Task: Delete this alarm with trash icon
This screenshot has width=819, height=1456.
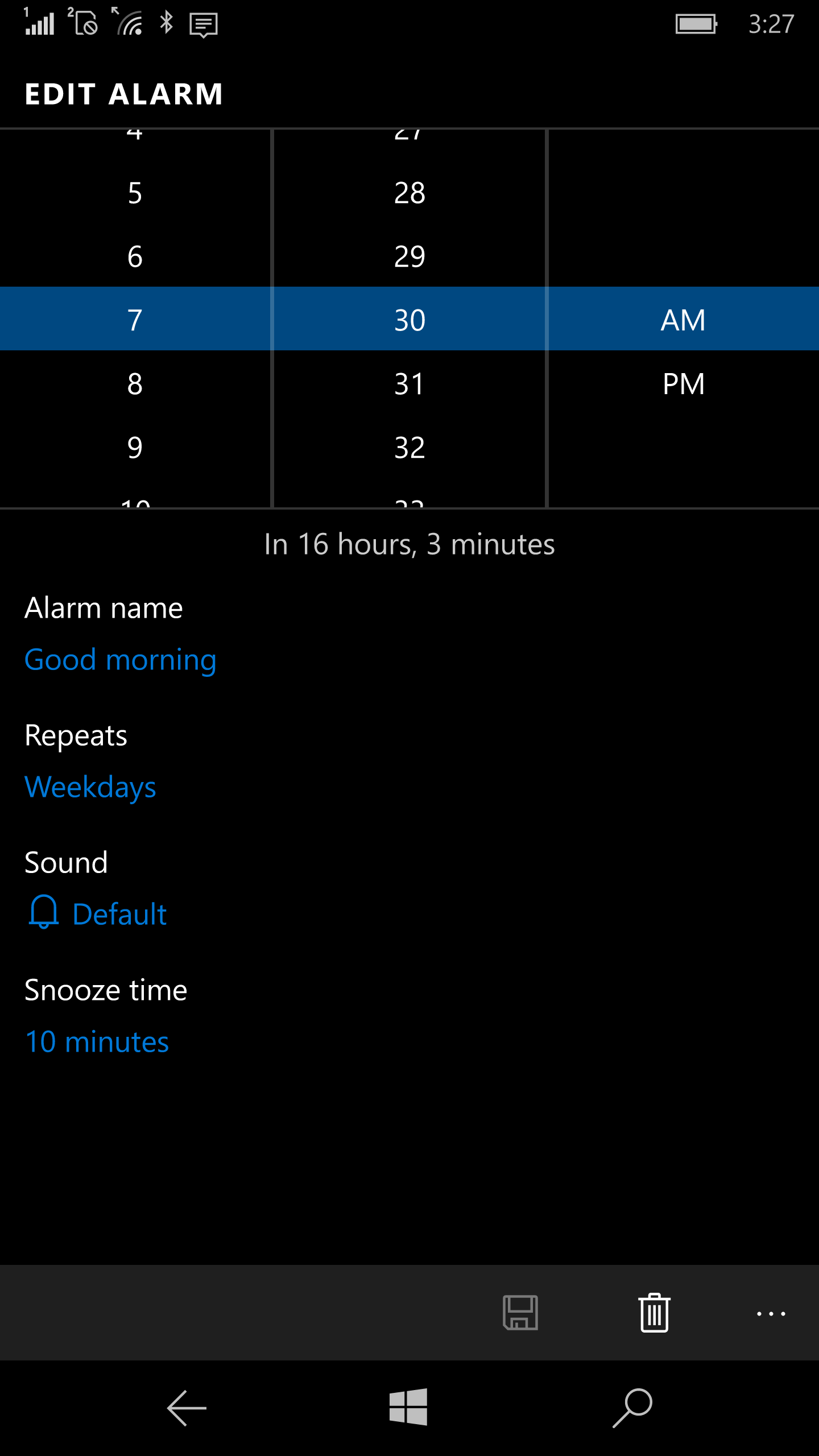Action: (654, 1313)
